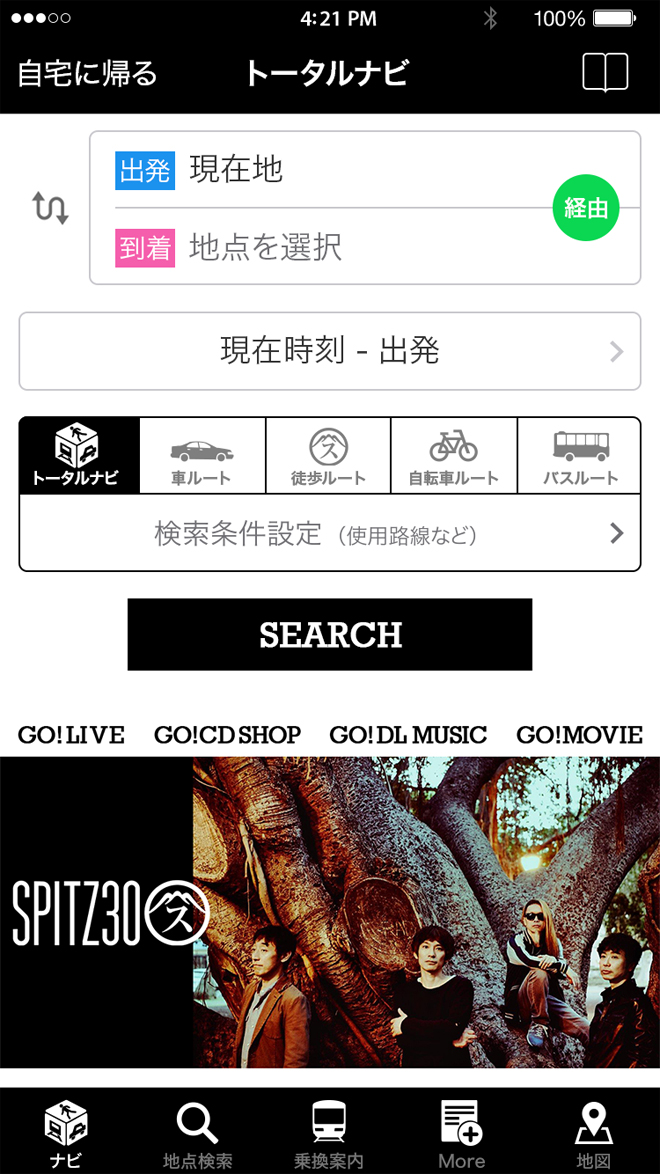Screen dimensions: 660x1174
Task: Go to 乗換案内 transit tab
Action: coord(329,1134)
